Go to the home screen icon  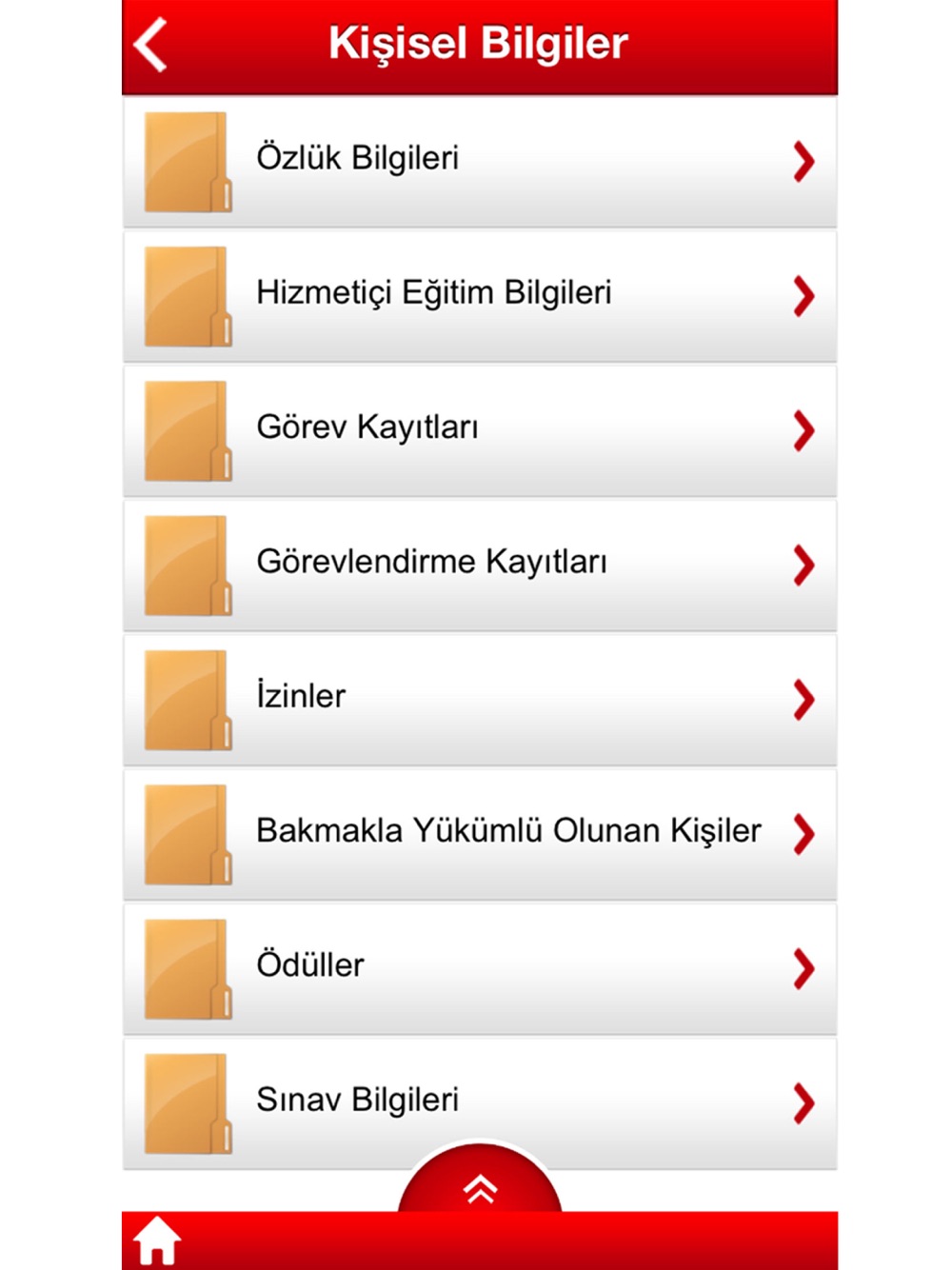click(x=157, y=1241)
